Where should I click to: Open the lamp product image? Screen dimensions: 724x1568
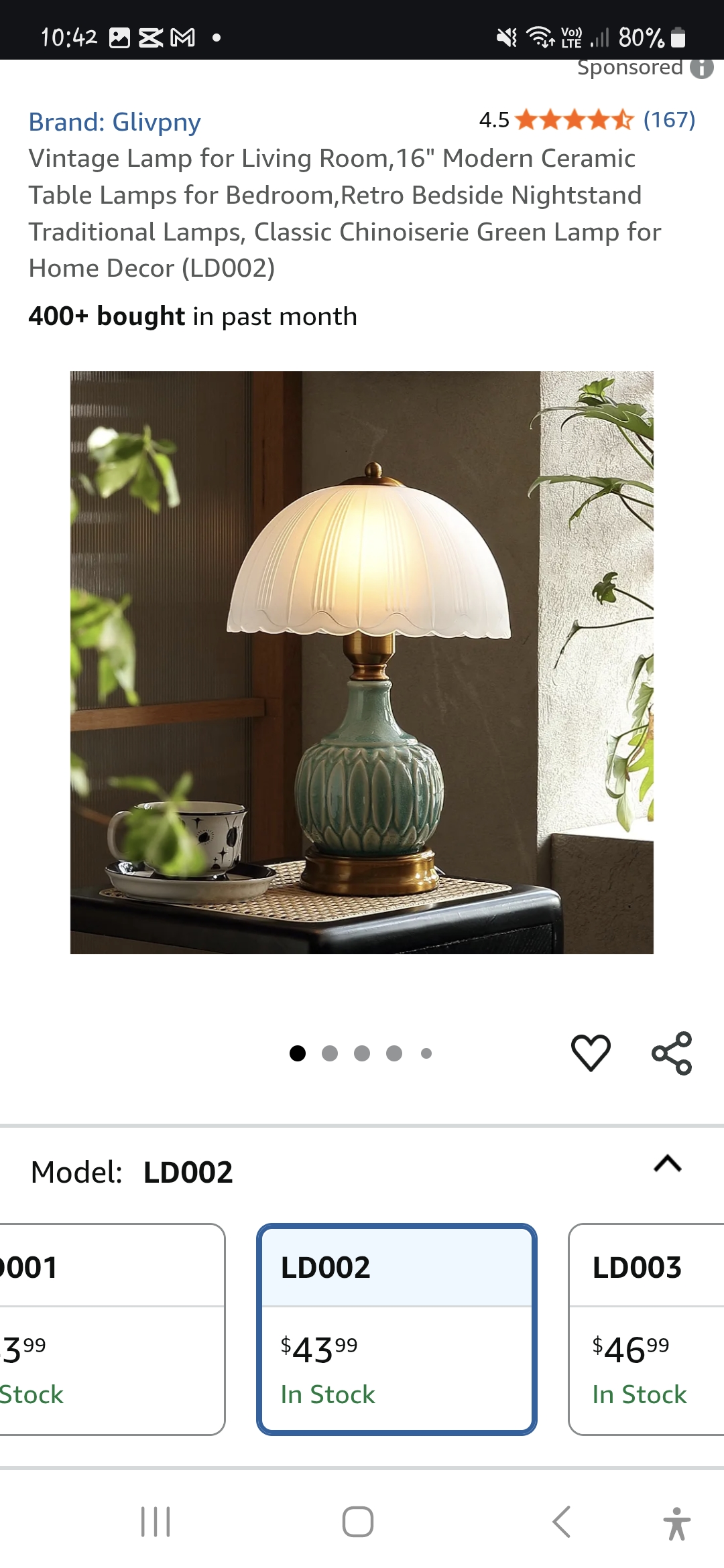pyautogui.click(x=362, y=662)
